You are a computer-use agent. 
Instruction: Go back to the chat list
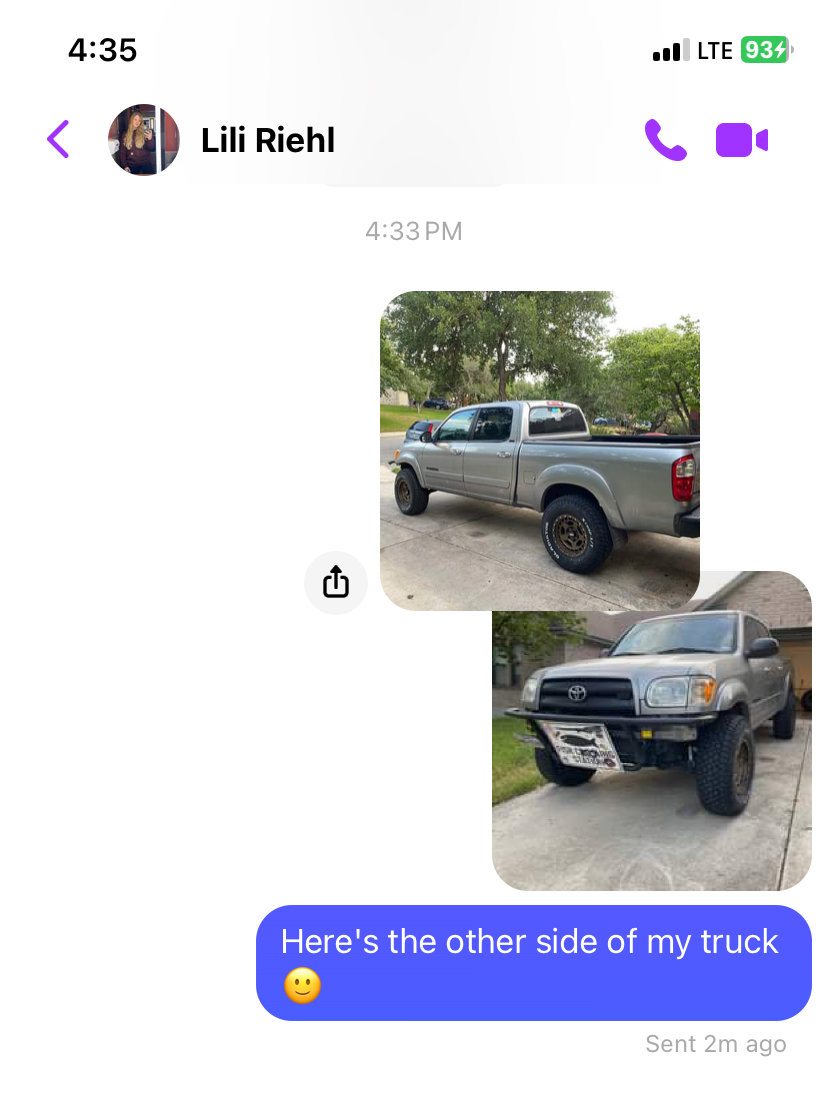point(59,139)
